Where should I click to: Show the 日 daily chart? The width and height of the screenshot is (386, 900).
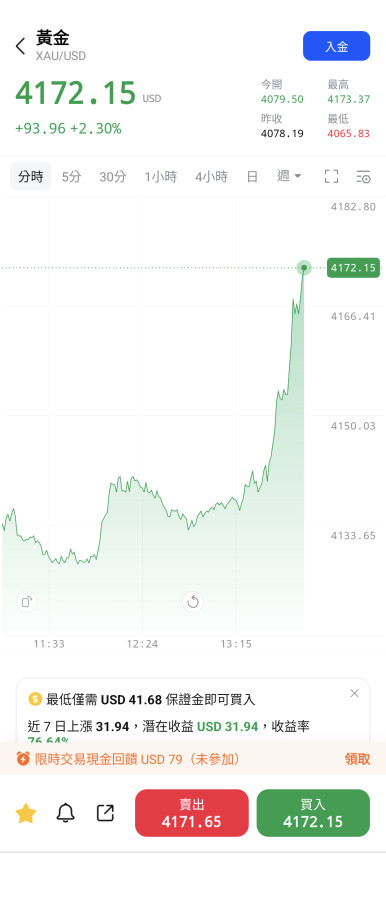[252, 176]
